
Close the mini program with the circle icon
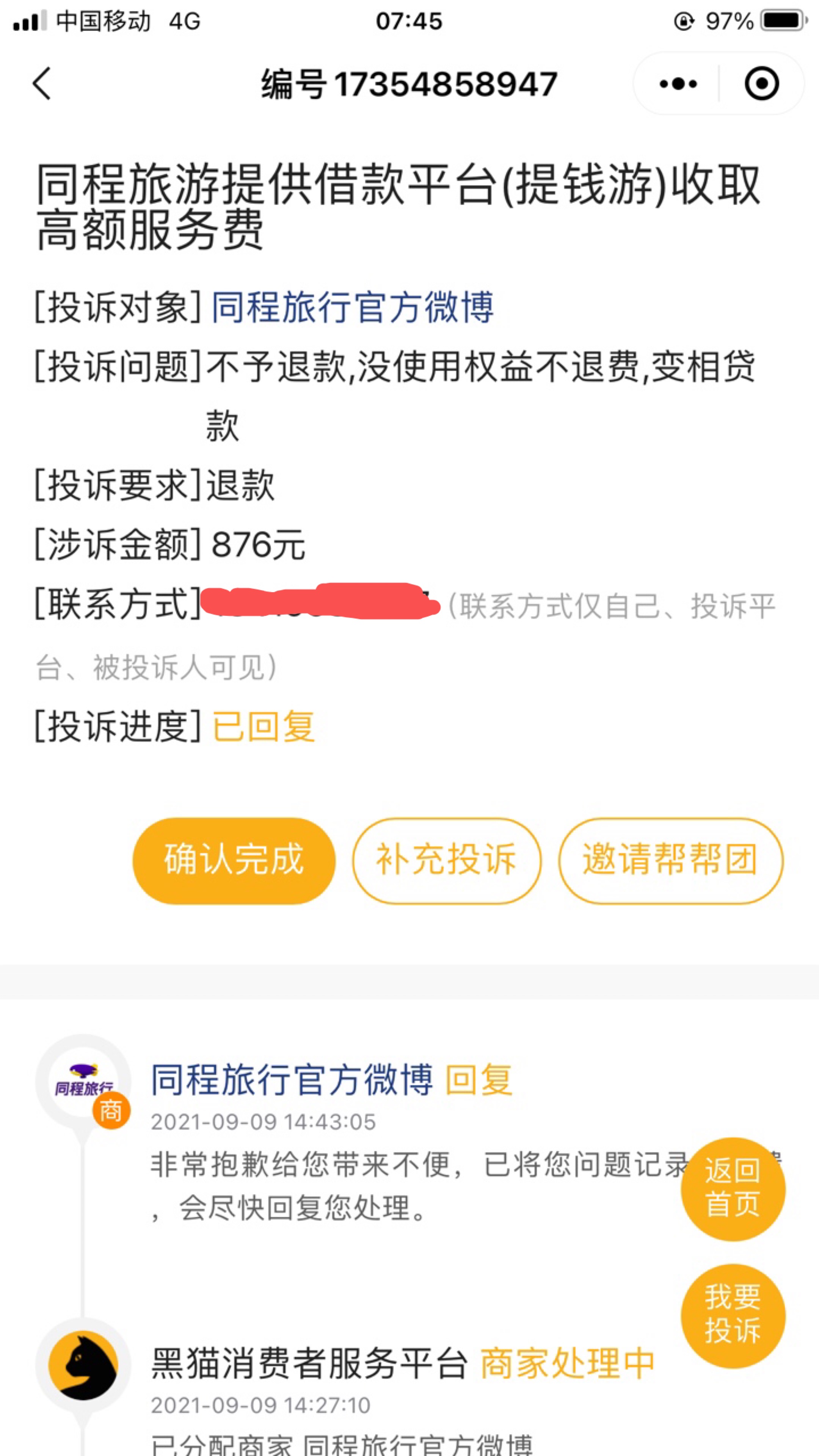pos(761,84)
